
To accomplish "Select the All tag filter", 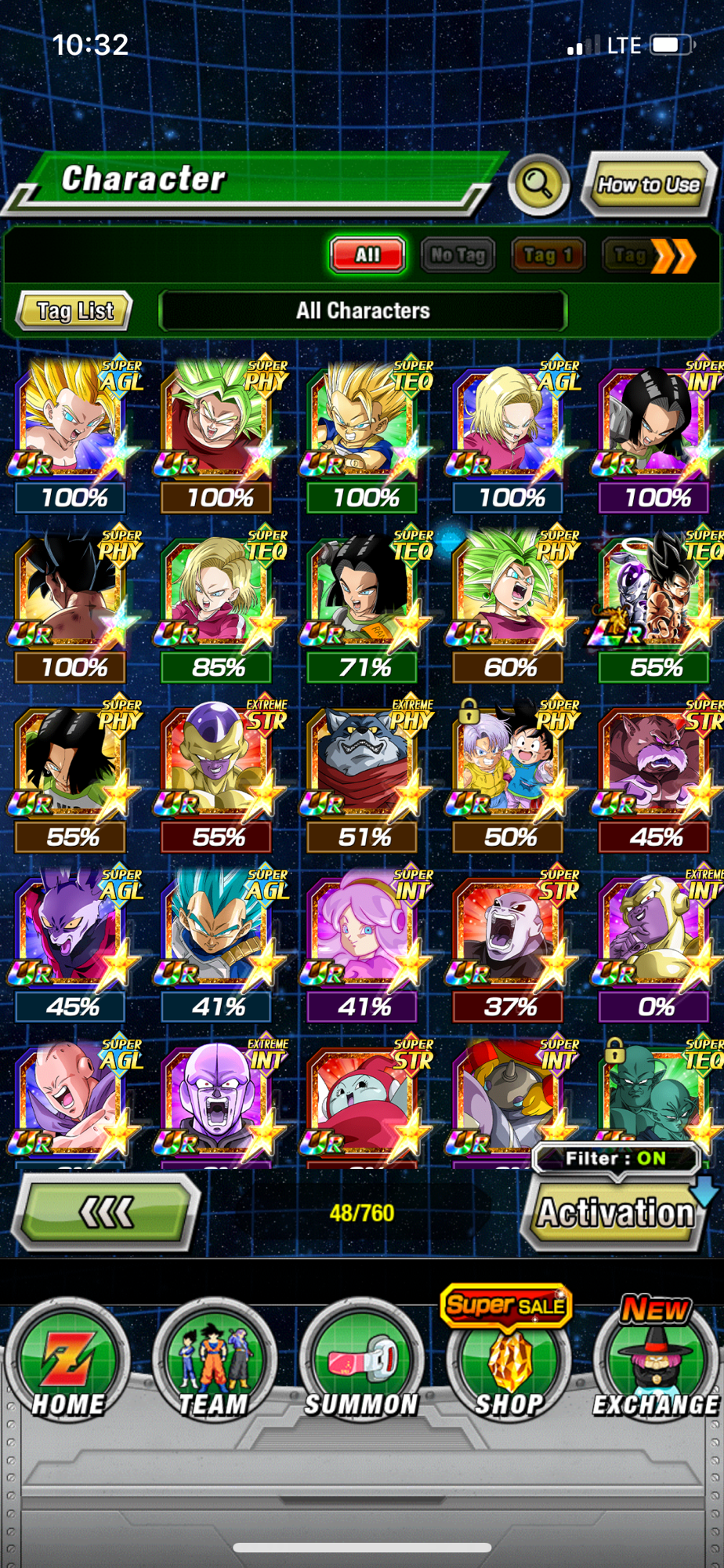I will coord(367,255).
